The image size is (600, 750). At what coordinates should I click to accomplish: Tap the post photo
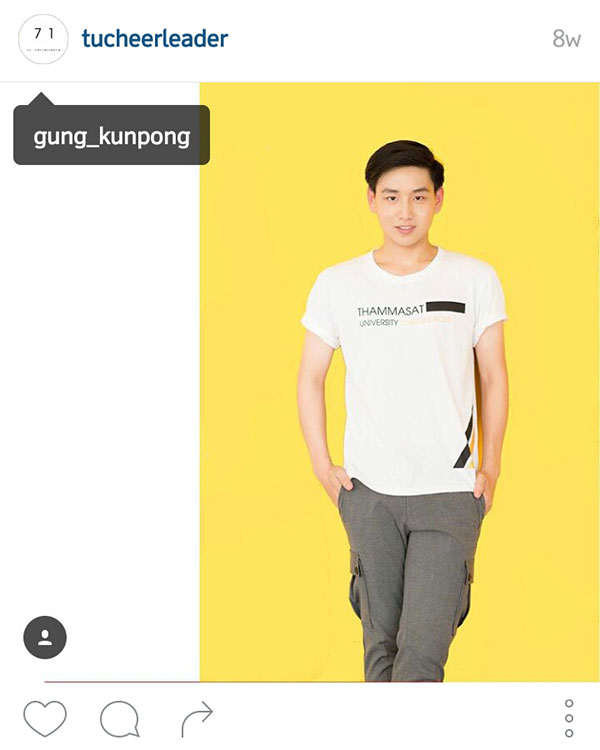(400, 380)
